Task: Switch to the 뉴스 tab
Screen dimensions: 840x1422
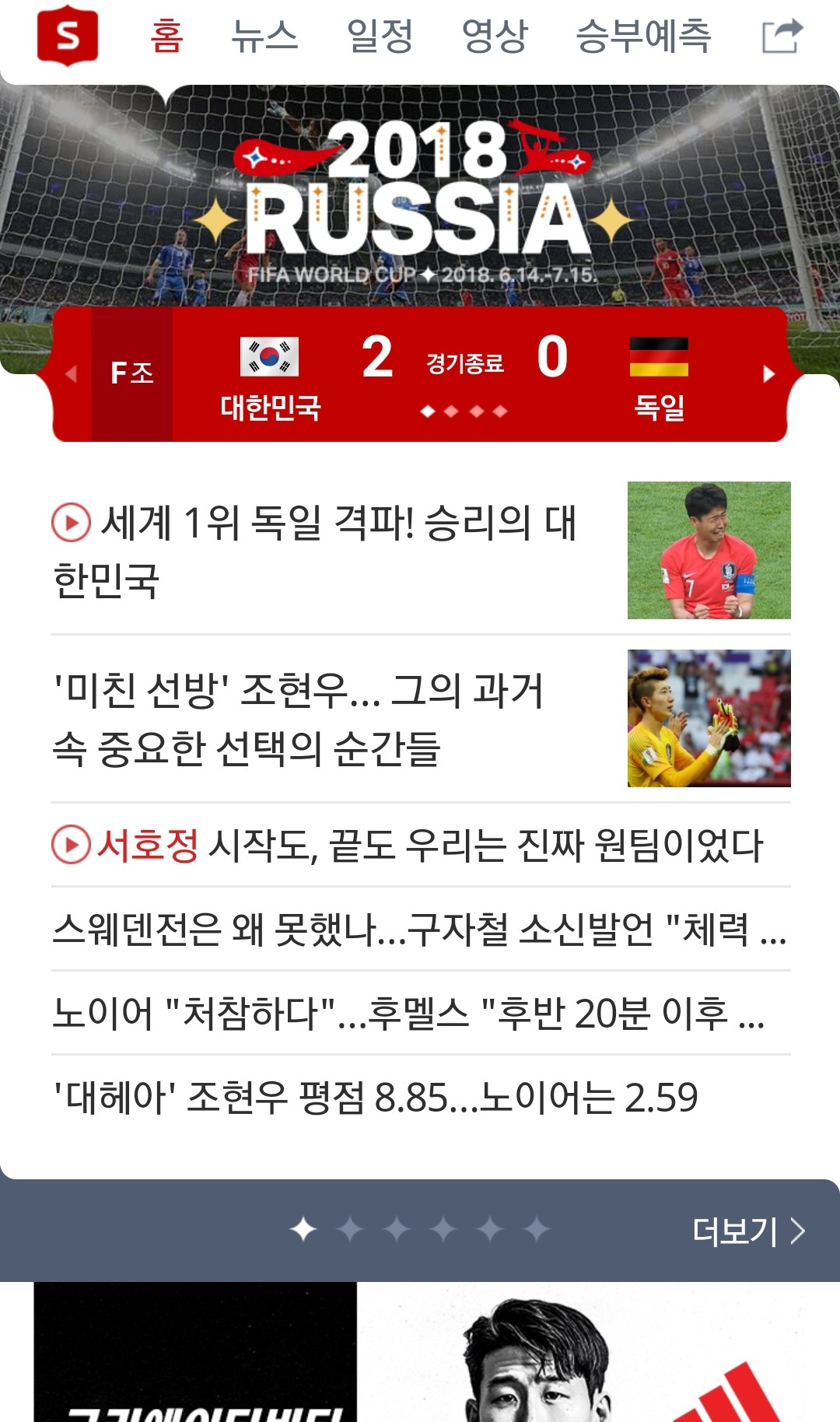Action: tap(264, 37)
